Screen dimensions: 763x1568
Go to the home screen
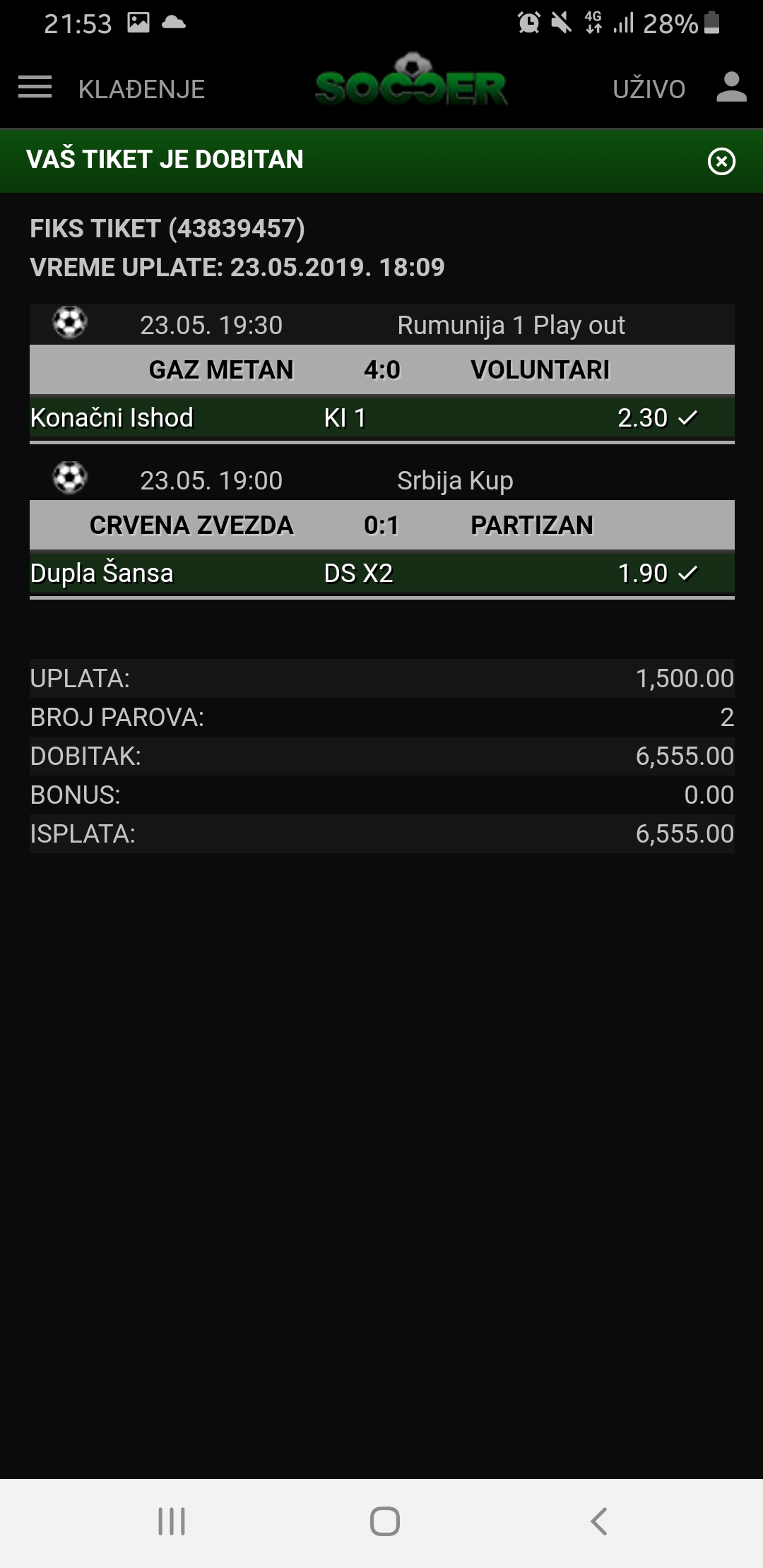click(x=384, y=1521)
